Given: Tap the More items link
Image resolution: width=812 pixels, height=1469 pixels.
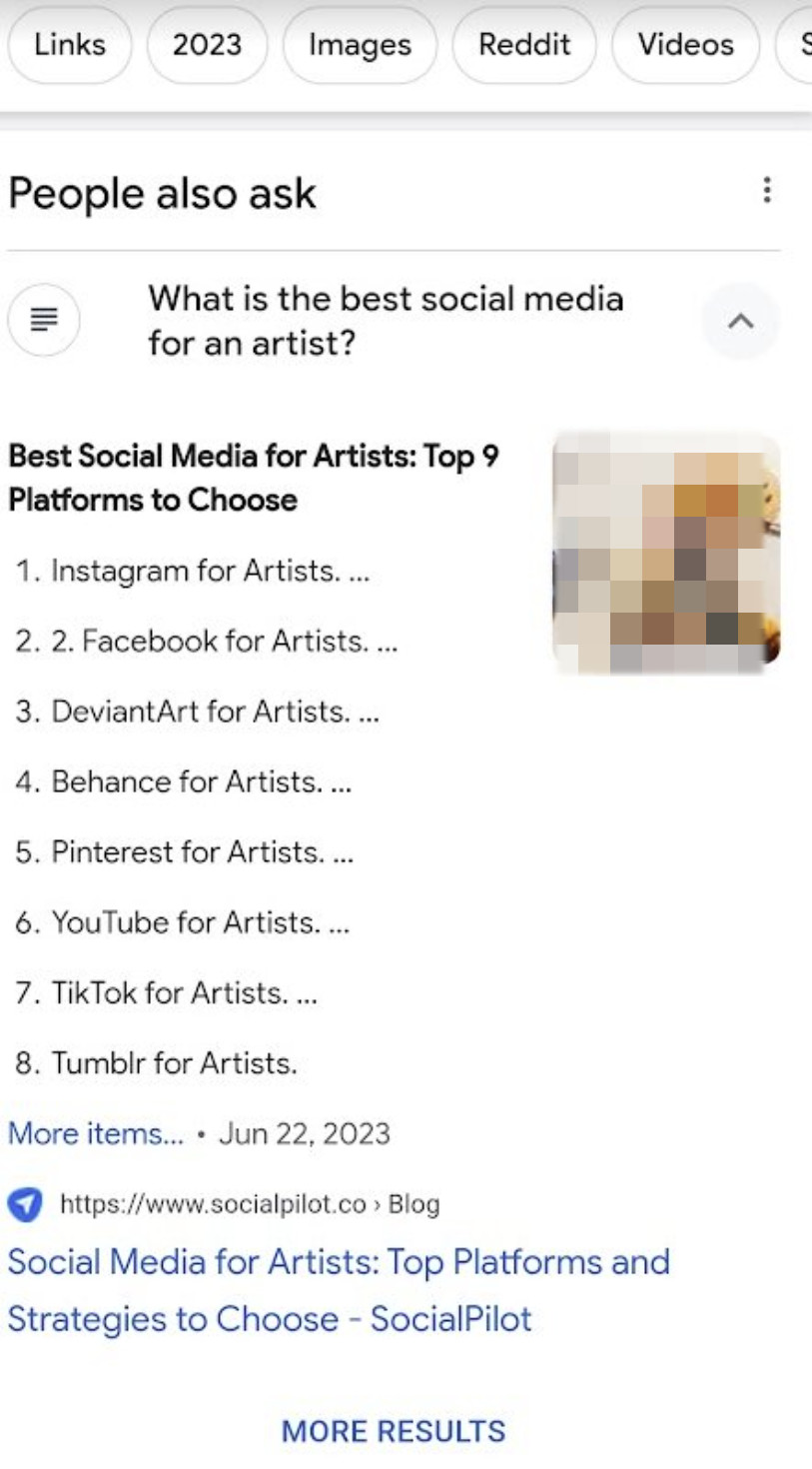Looking at the screenshot, I should [96, 1133].
